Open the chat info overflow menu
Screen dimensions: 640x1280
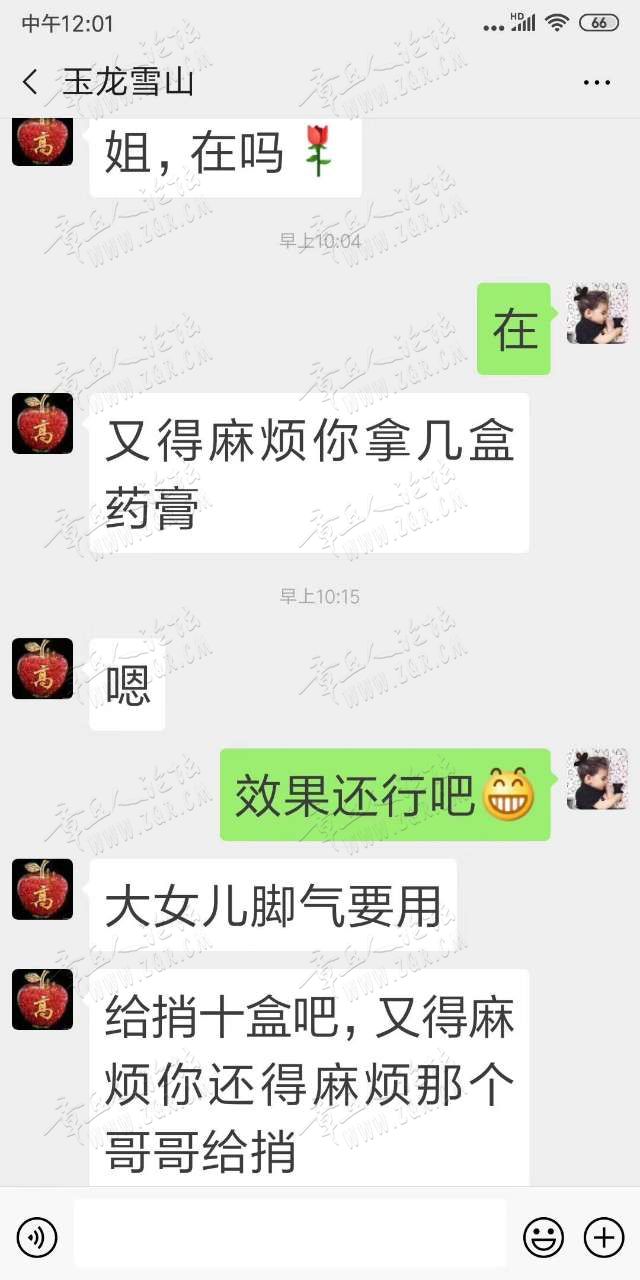596,82
